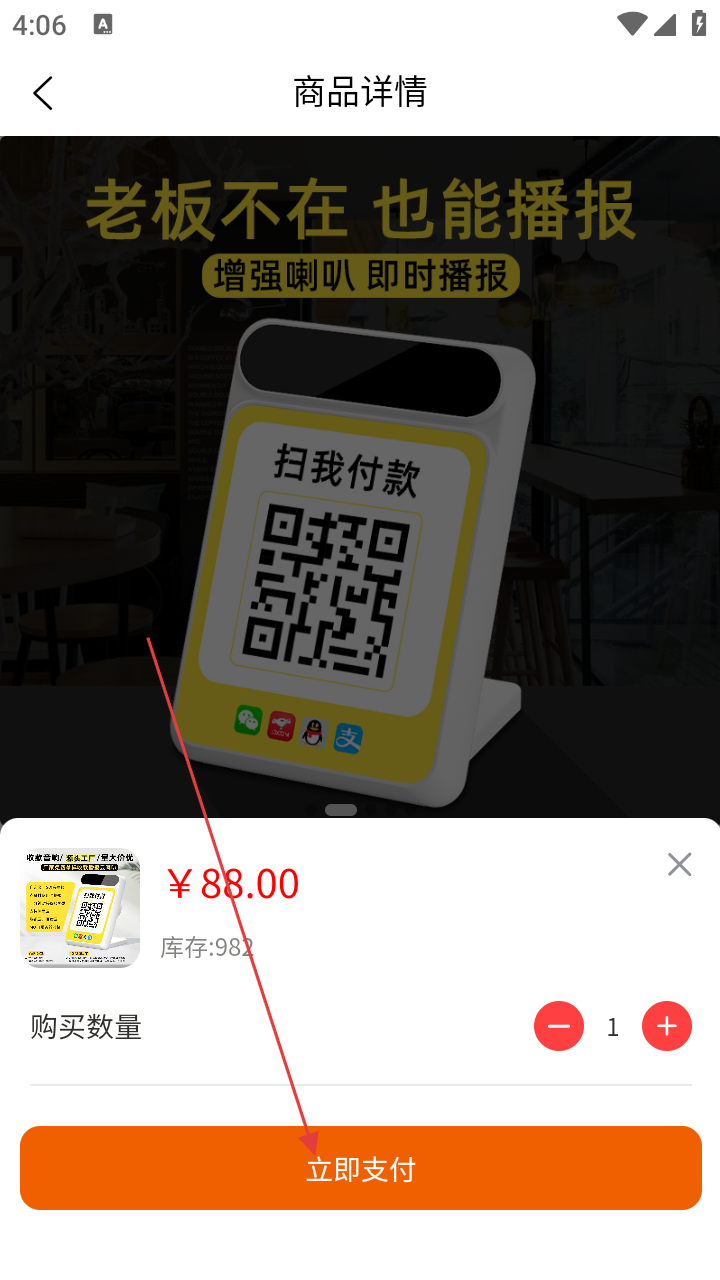Go back from the 商品详情 page
720x1280 pixels.
coord(42,92)
